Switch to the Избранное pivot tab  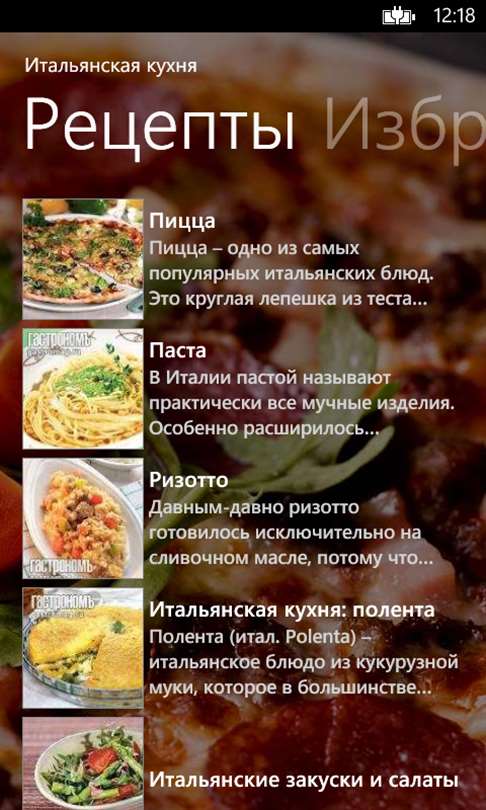point(406,128)
